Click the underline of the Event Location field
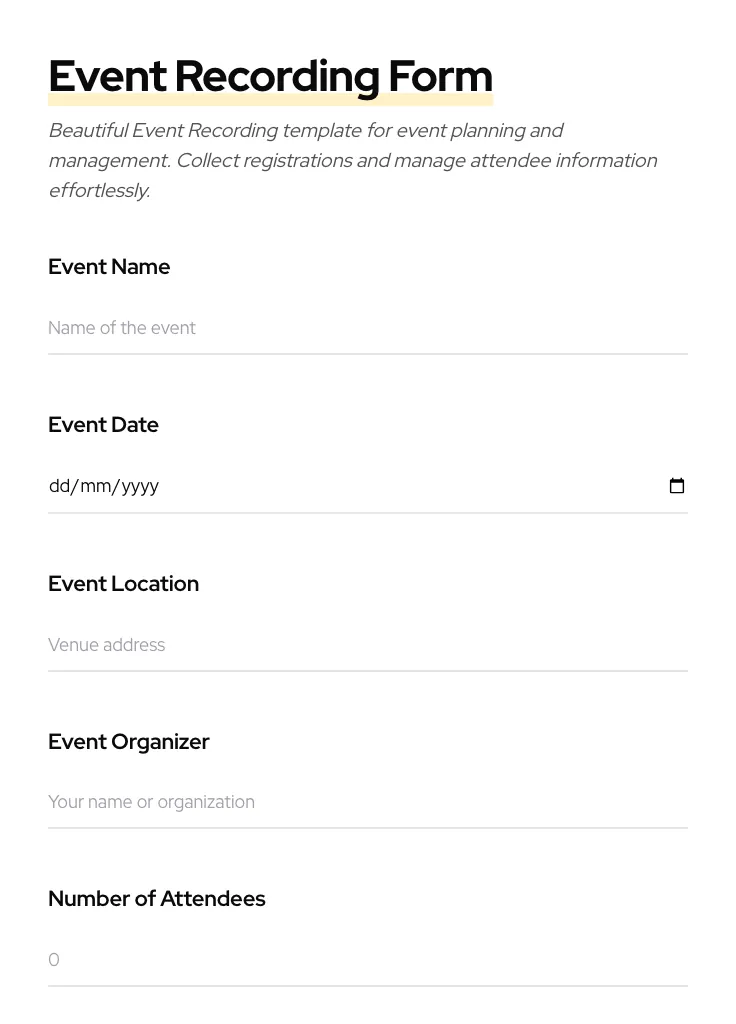This screenshot has height=1024, width=736. [368, 670]
